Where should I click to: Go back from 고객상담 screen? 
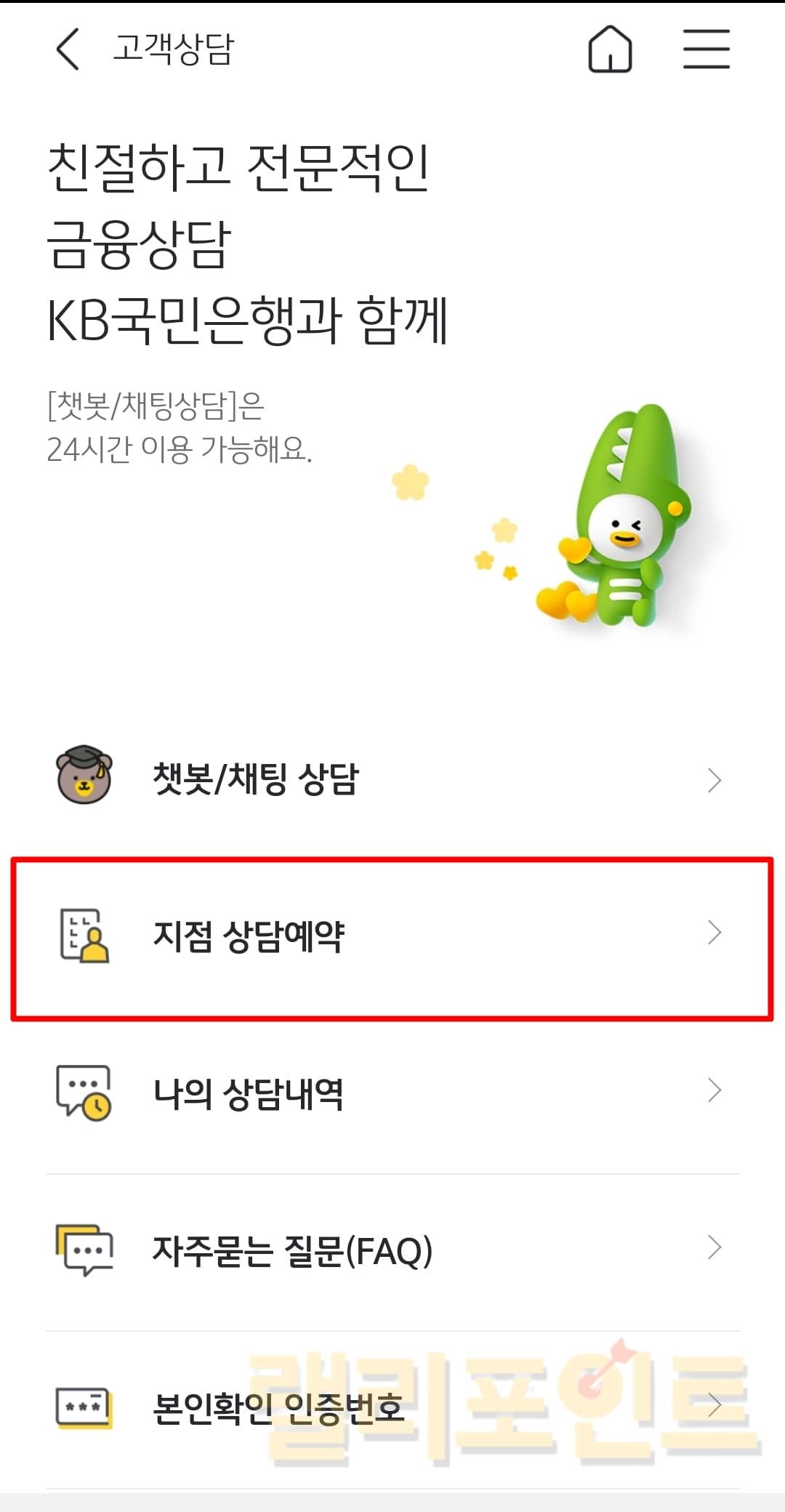(x=68, y=49)
